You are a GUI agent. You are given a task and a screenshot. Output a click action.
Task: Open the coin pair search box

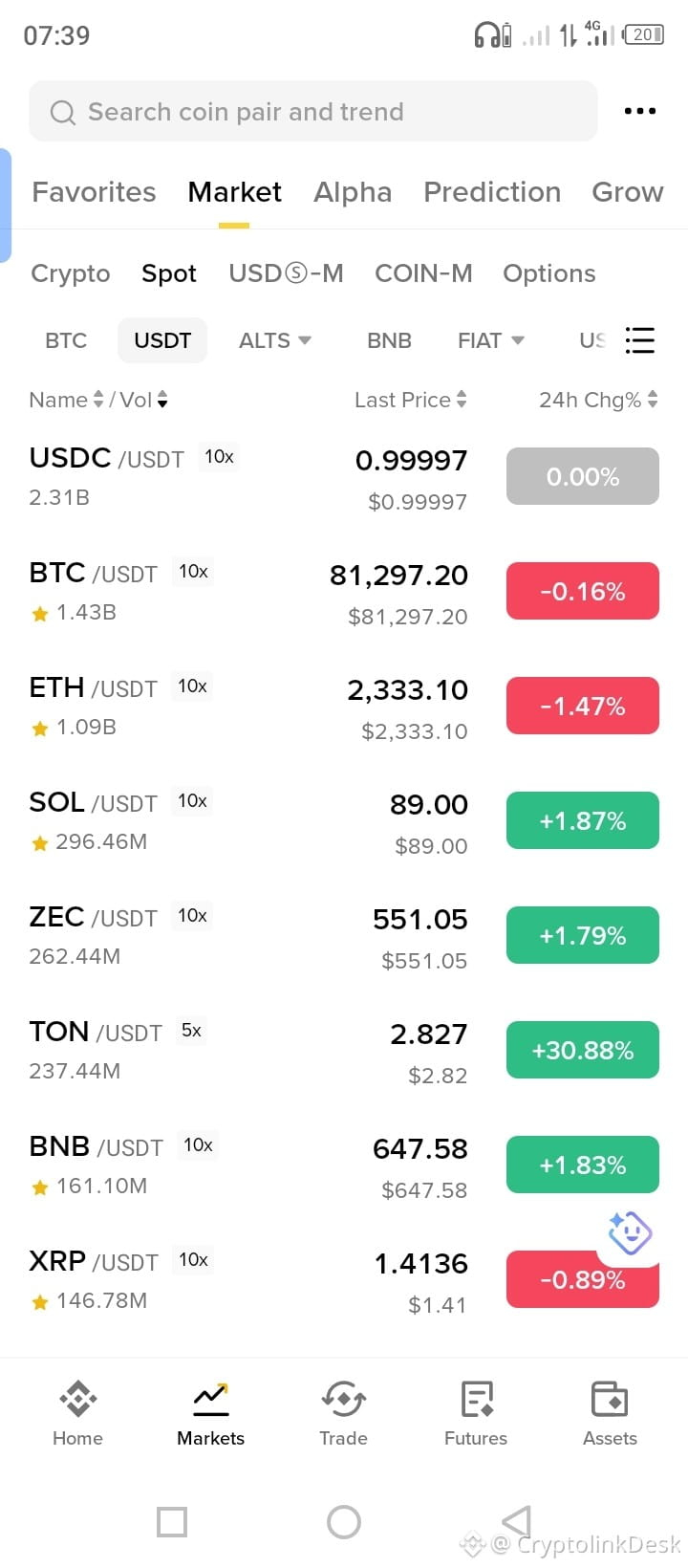(313, 112)
